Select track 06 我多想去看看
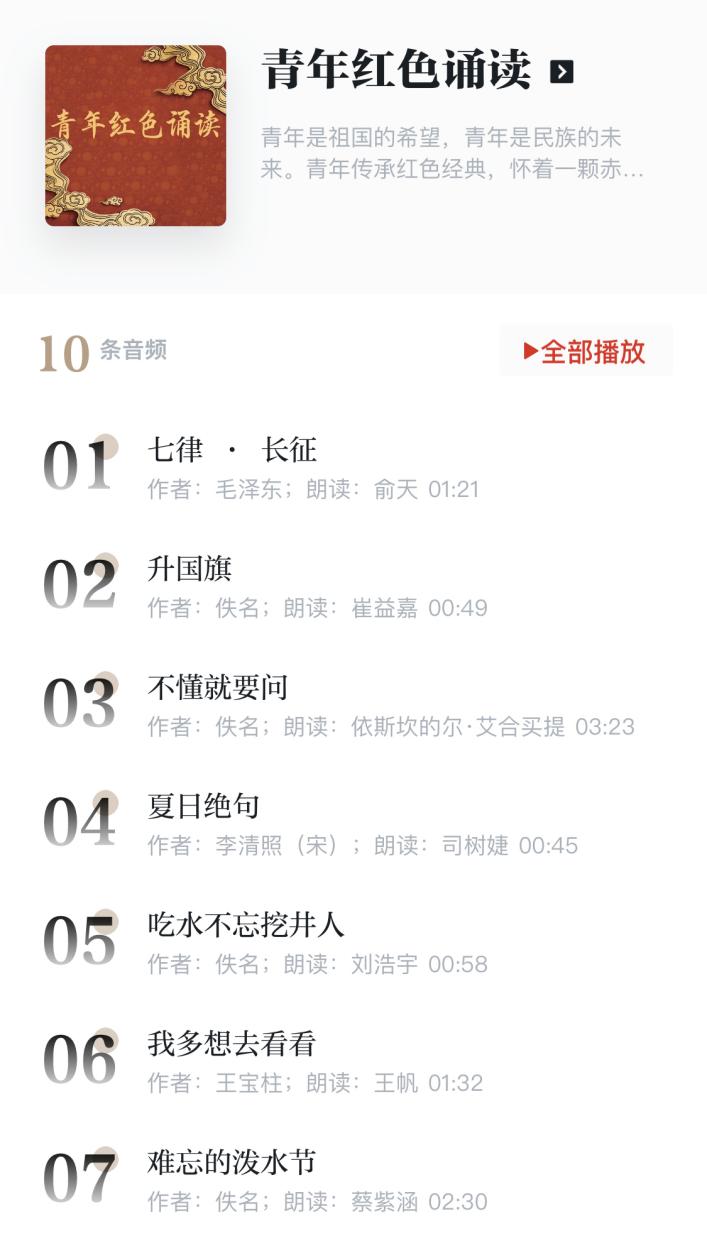This screenshot has width=707, height=1236. pos(232,1044)
